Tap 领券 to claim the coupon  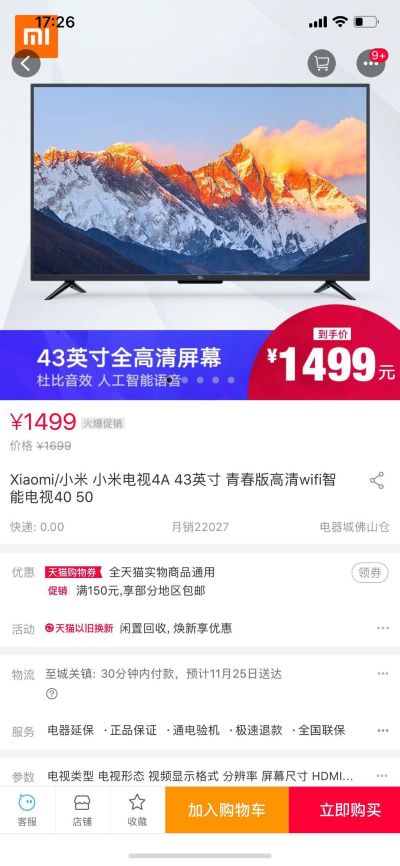click(x=370, y=573)
